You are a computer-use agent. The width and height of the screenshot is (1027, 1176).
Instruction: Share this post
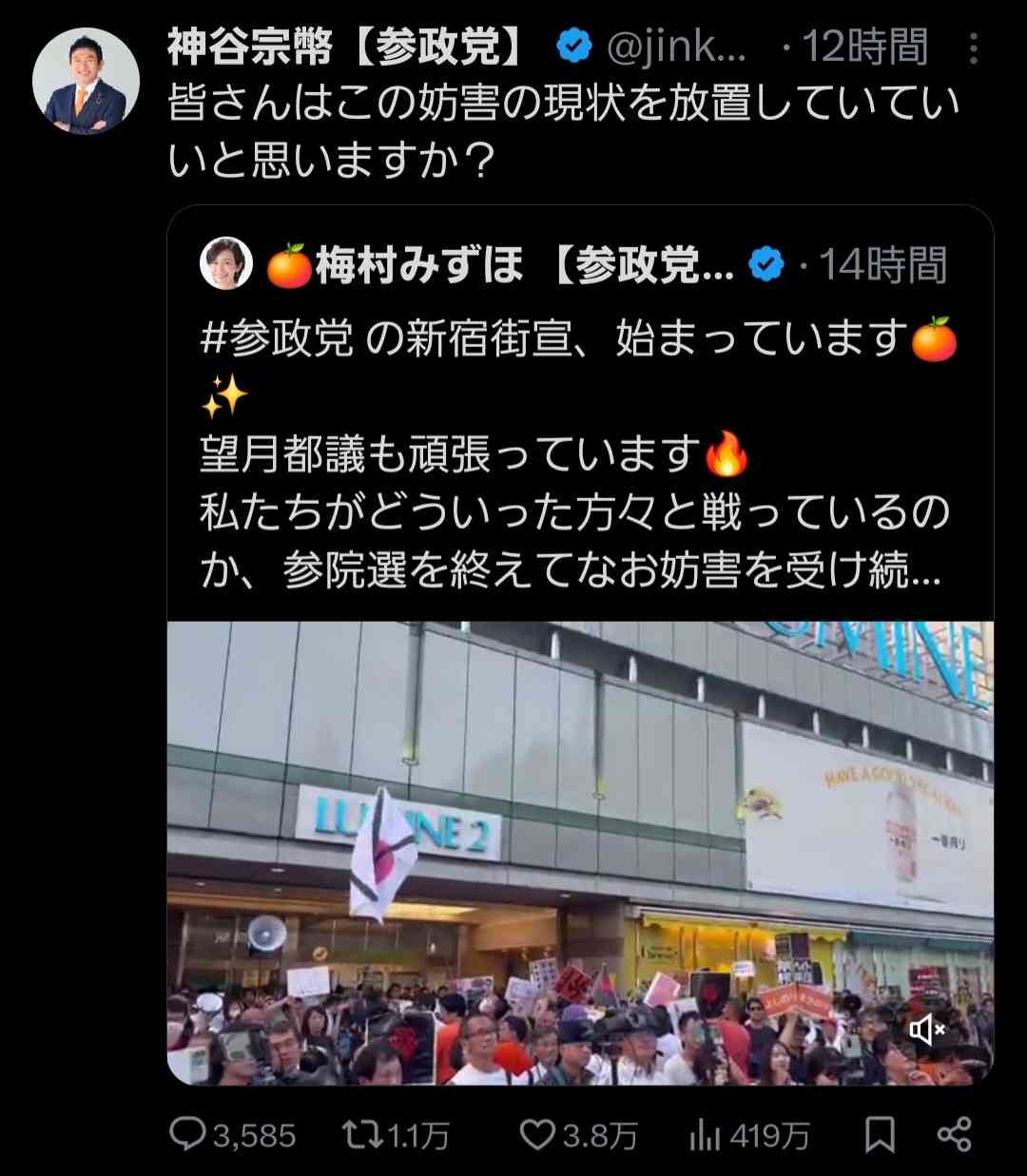coord(954,1134)
